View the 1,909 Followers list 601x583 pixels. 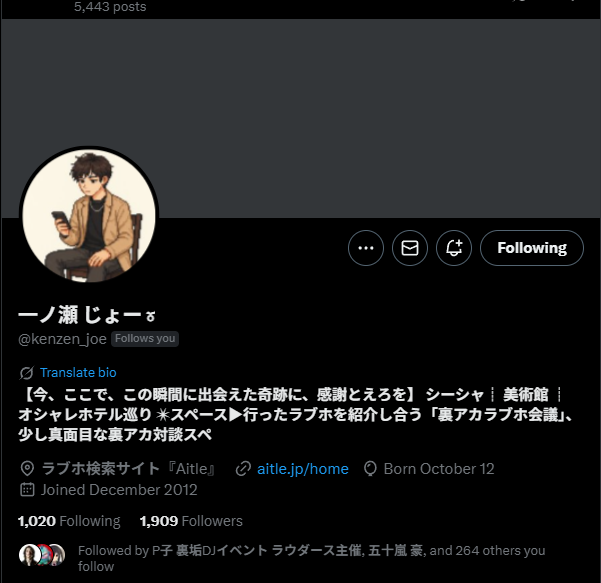pos(191,521)
